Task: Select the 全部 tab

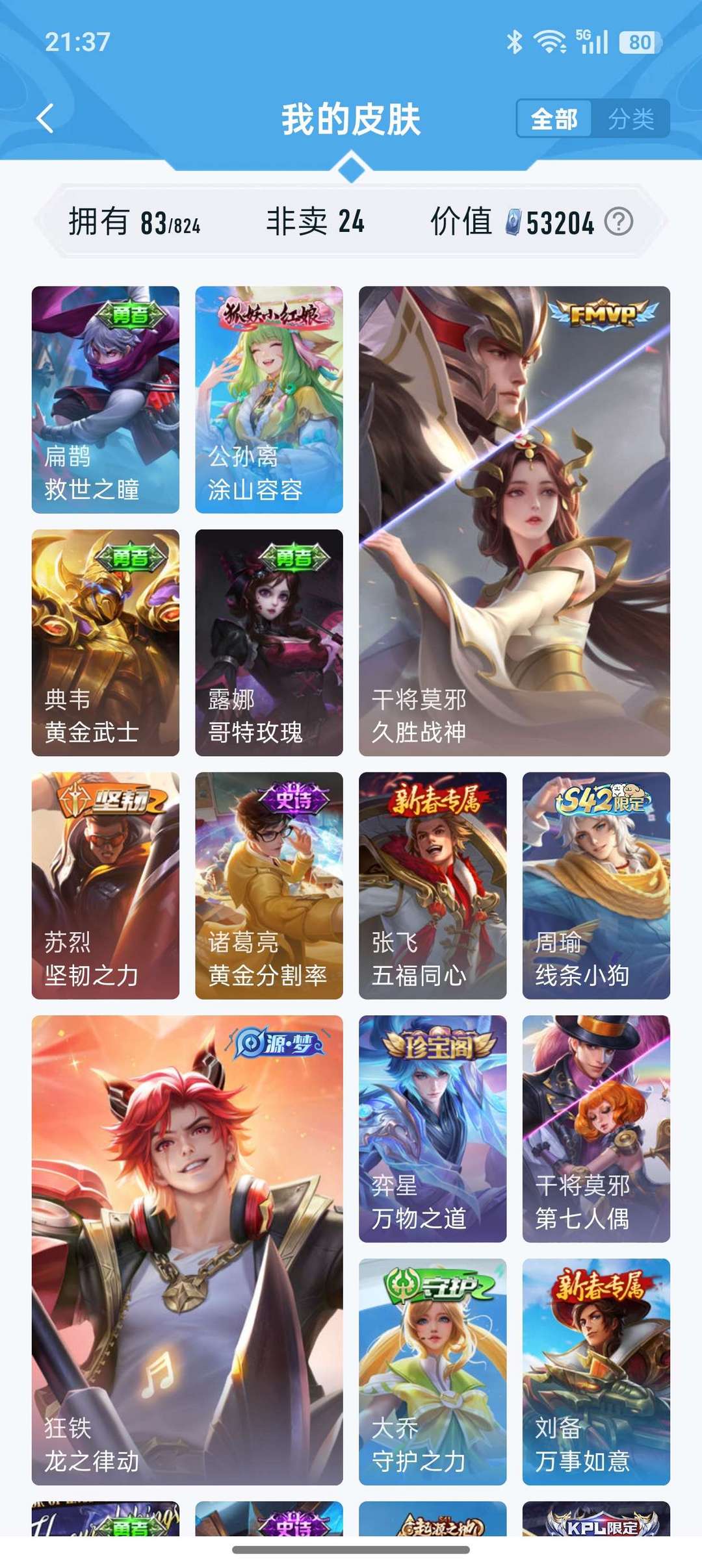Action: (x=554, y=119)
